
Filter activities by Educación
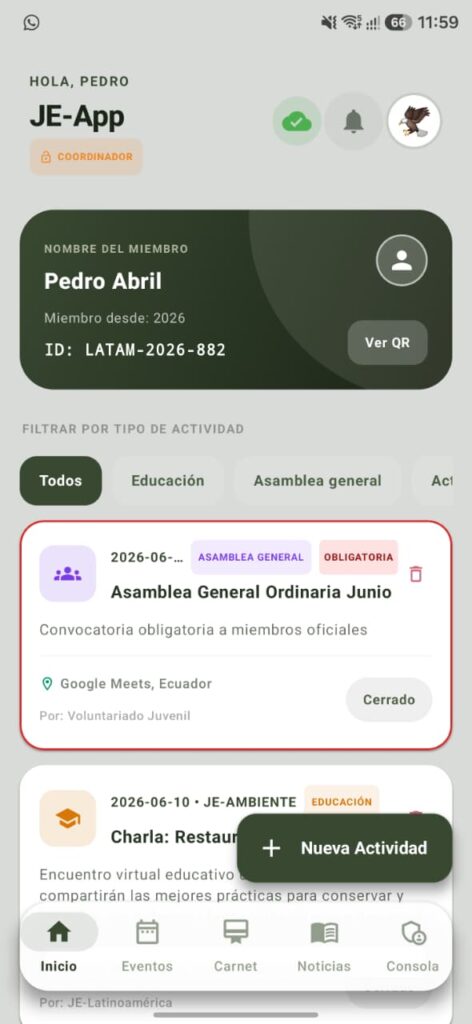click(x=168, y=481)
